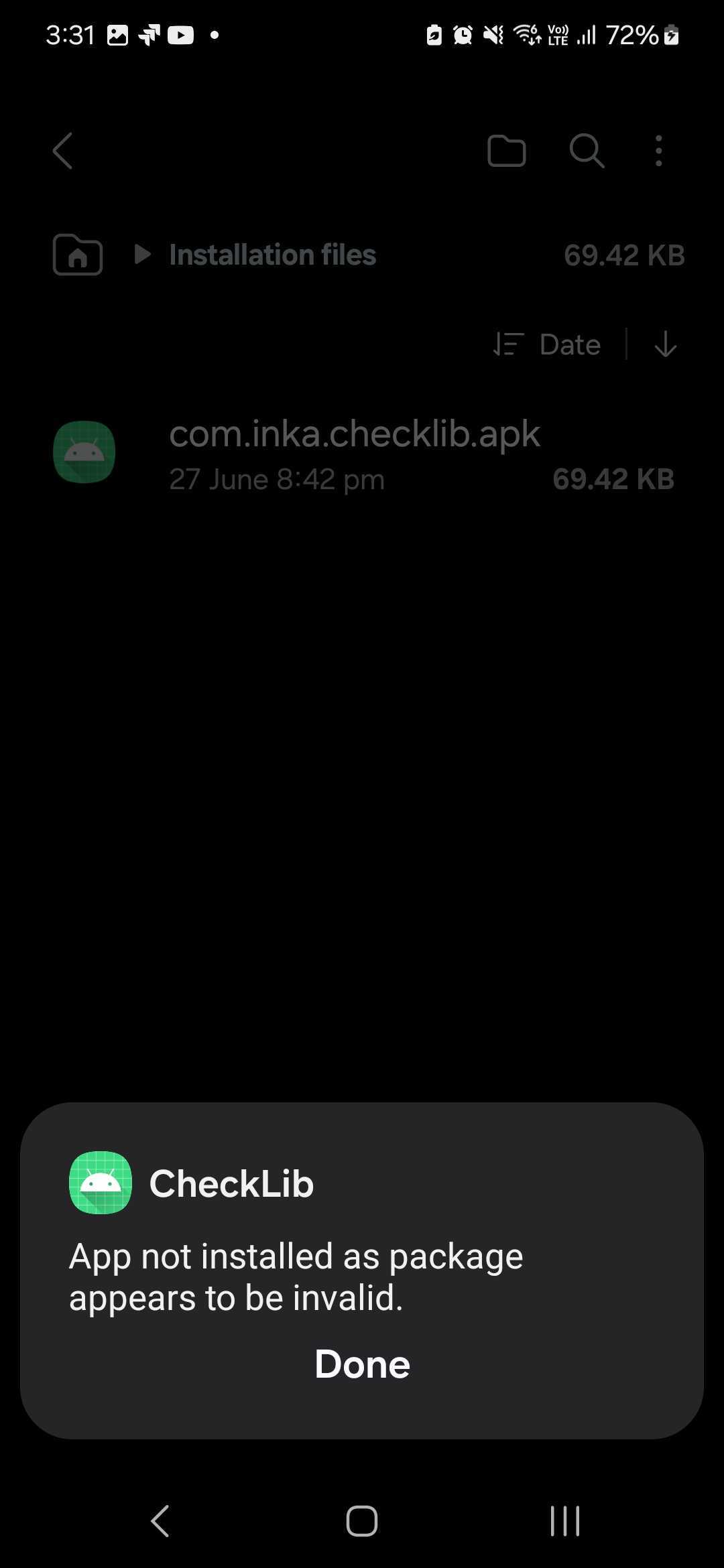The height and width of the screenshot is (1568, 724).
Task: Open the folder icon in the toolbar
Action: (506, 151)
